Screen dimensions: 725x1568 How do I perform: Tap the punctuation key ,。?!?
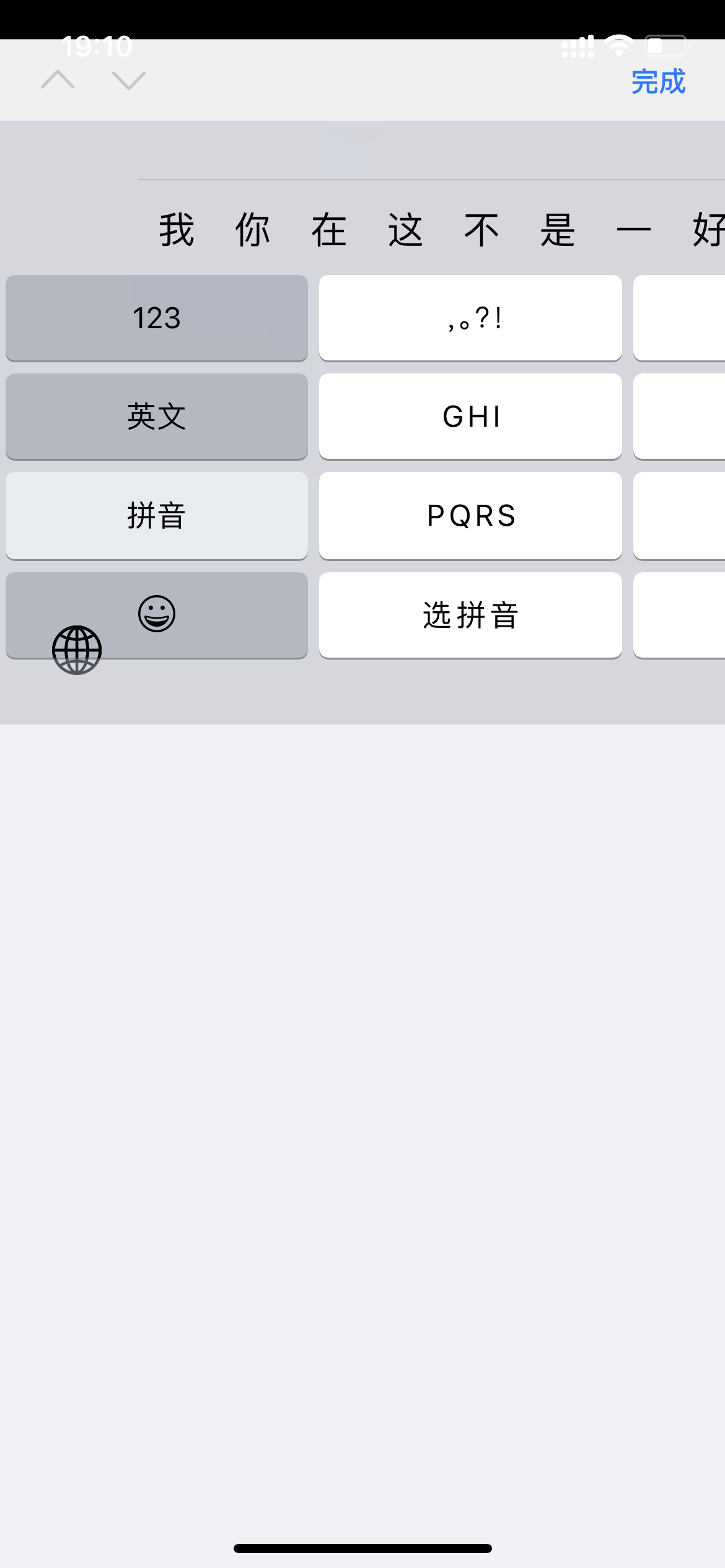470,318
